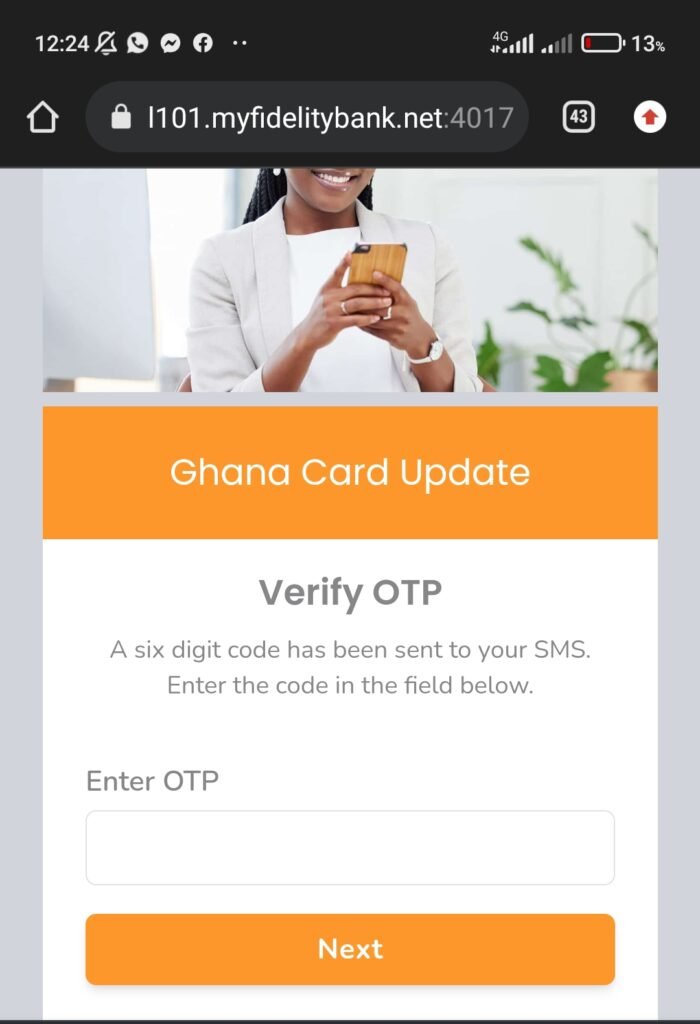The height and width of the screenshot is (1024, 700).
Task: Tap the browser home icon
Action: point(42,118)
